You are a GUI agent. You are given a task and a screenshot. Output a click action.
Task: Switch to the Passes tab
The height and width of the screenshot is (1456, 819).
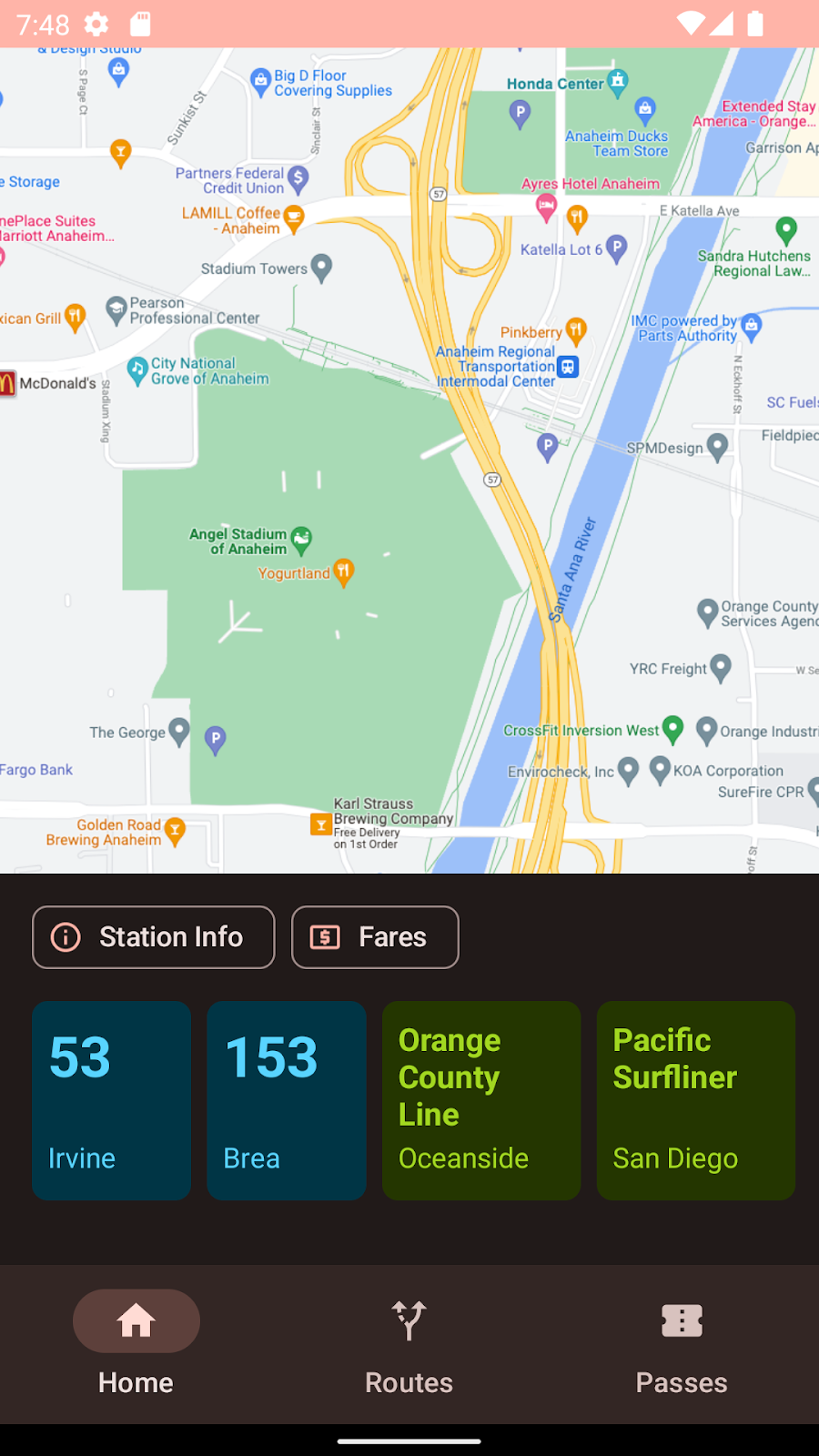pyautogui.click(x=682, y=1341)
